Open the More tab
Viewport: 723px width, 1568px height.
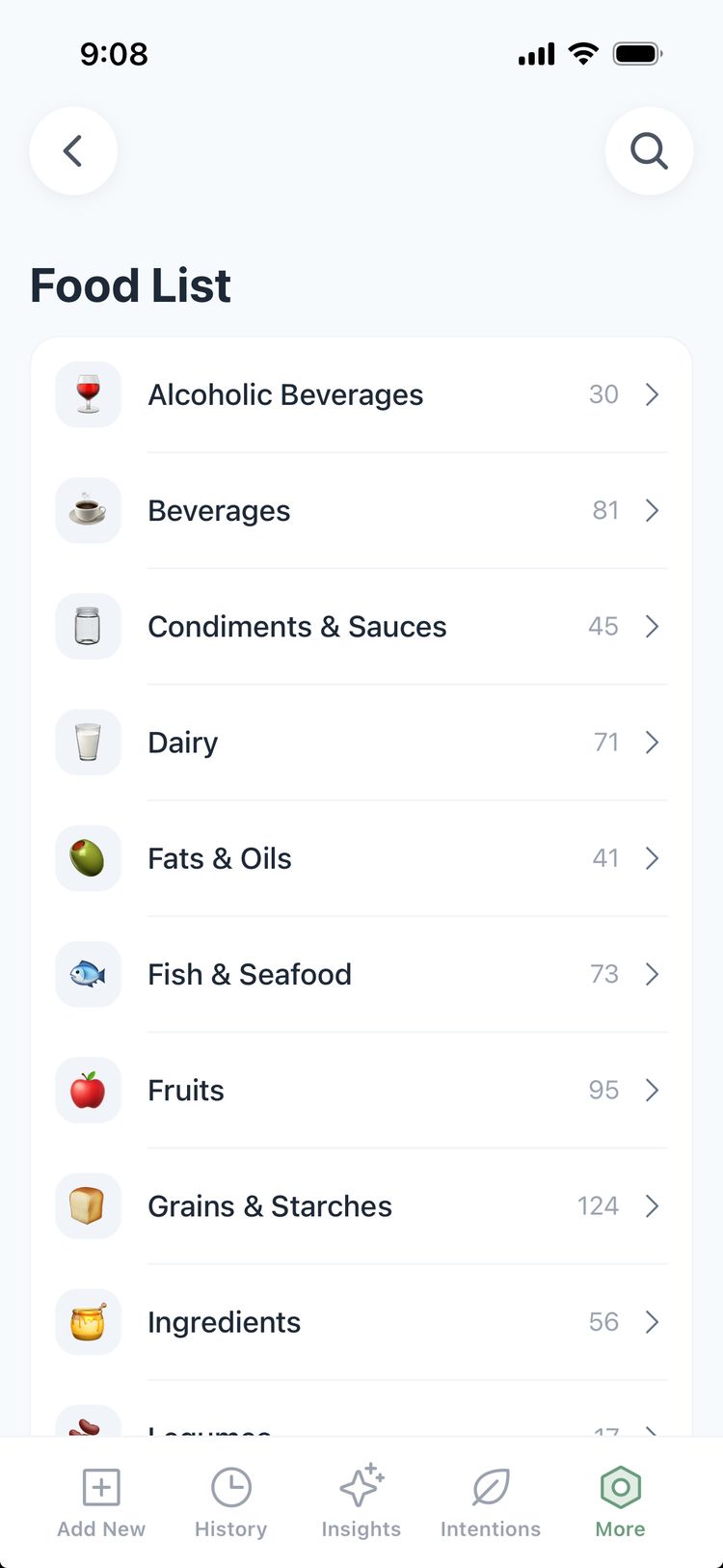click(620, 1500)
